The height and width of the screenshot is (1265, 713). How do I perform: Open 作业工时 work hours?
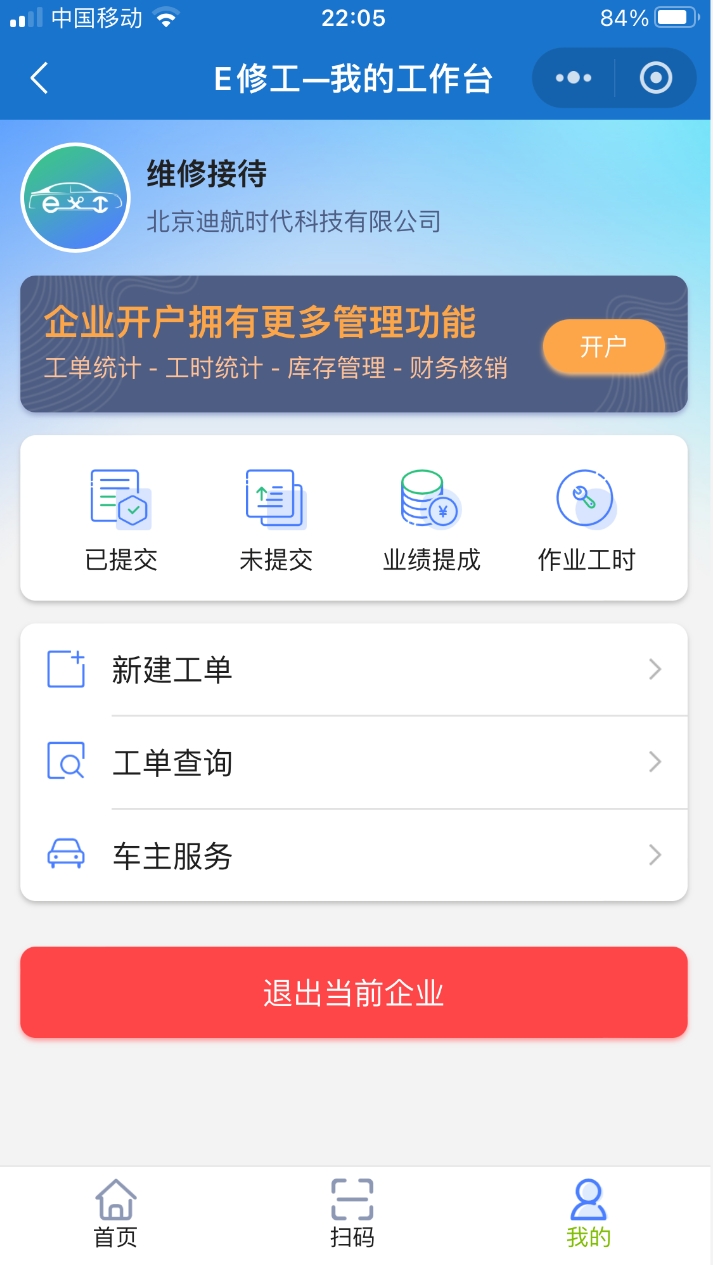coord(586,520)
